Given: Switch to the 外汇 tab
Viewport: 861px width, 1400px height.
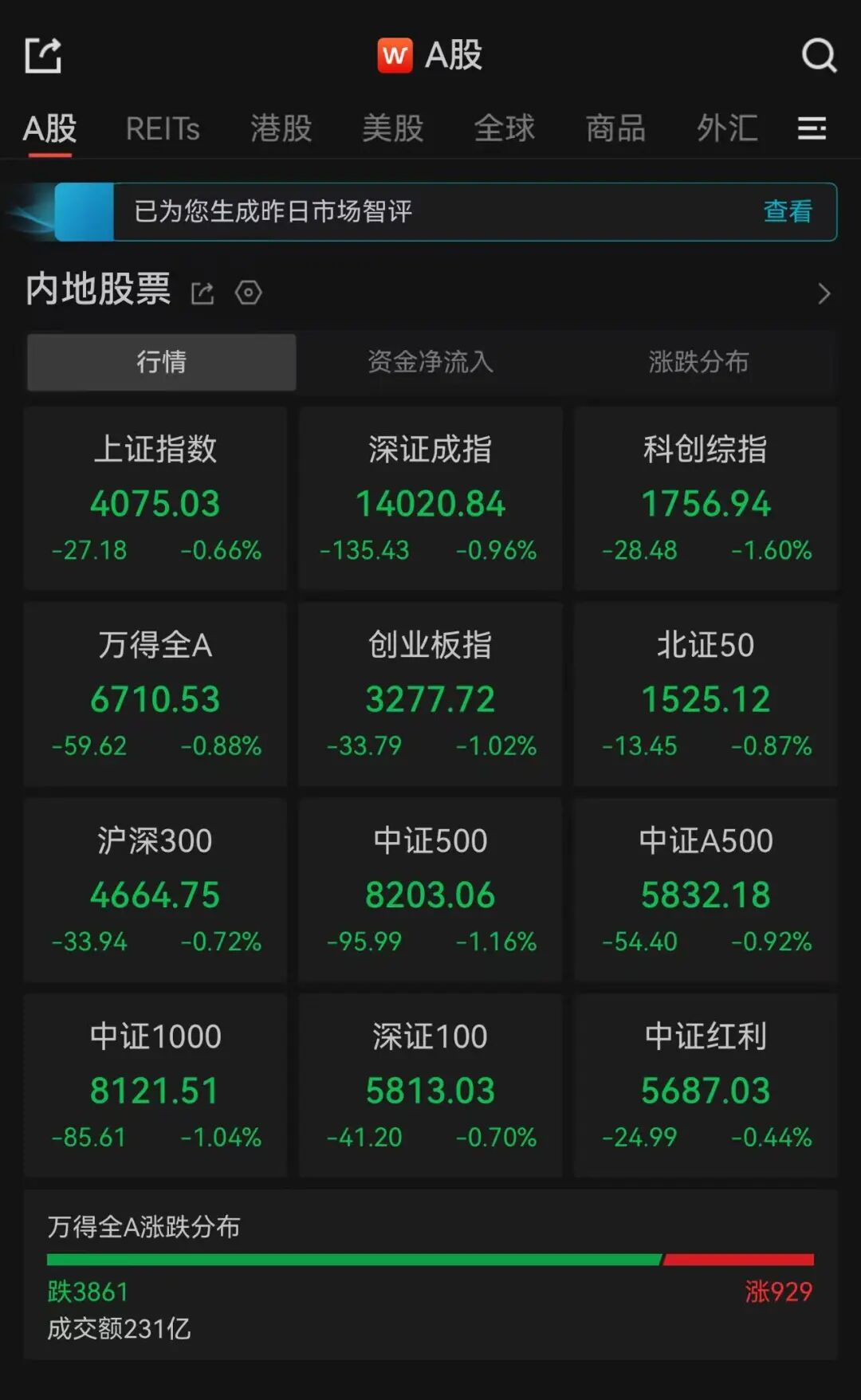Looking at the screenshot, I should tap(726, 128).
